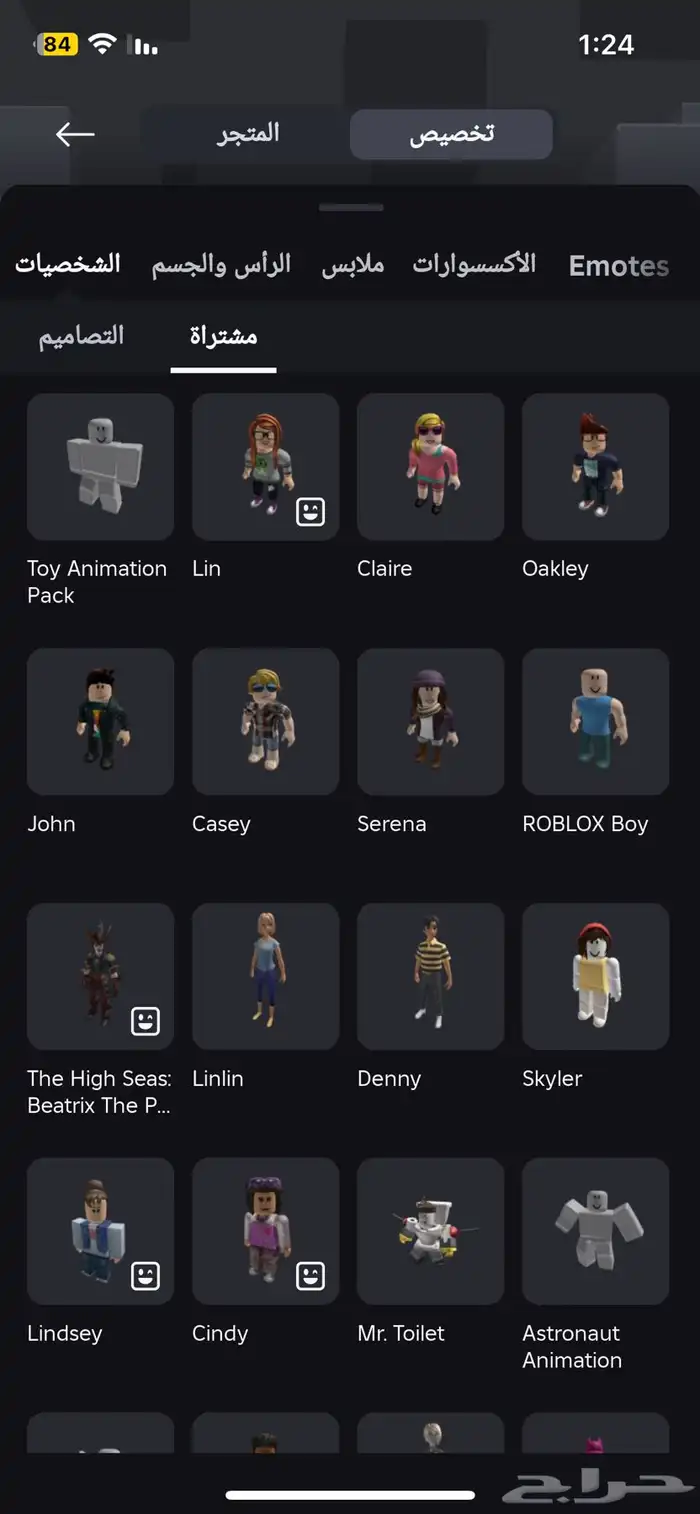Switch to the المتجر tab
Image resolution: width=700 pixels, height=1514 pixels.
point(248,134)
